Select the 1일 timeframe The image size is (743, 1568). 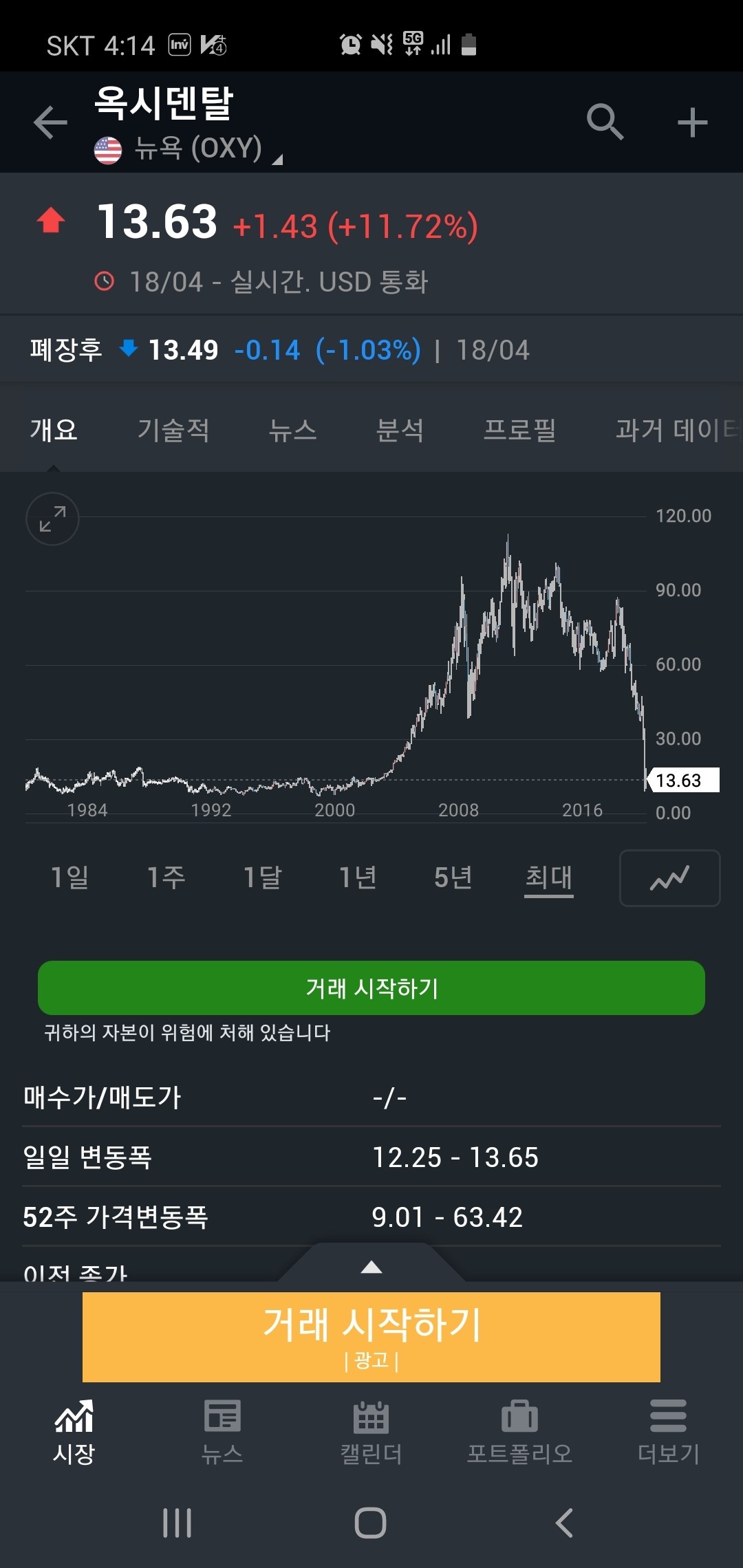pyautogui.click(x=70, y=878)
